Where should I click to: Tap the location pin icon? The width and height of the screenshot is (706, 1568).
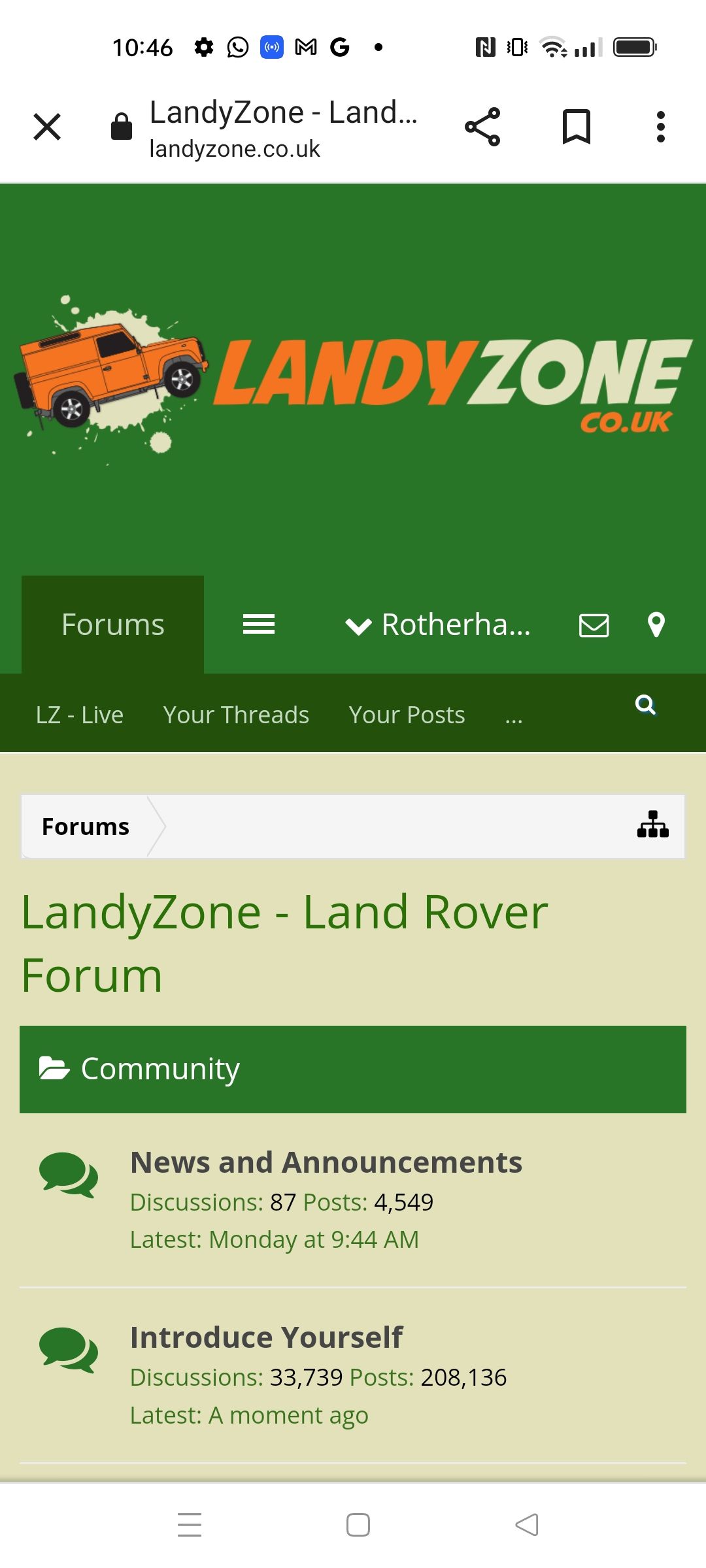(656, 625)
